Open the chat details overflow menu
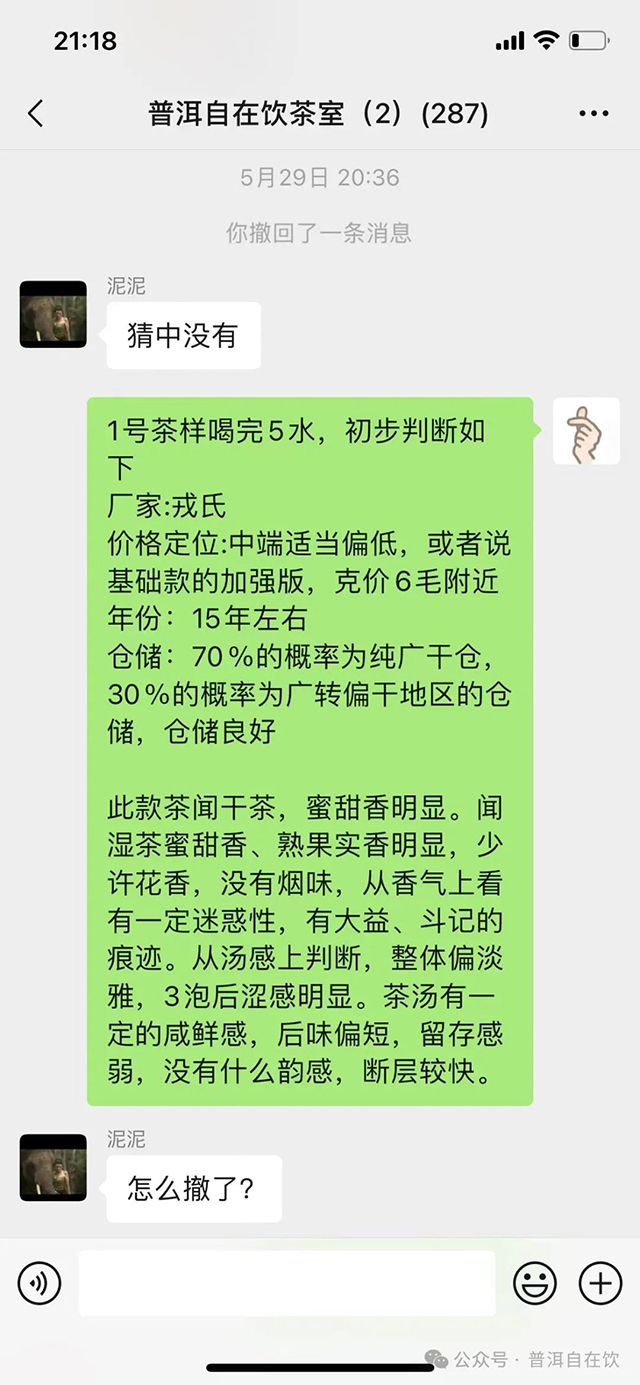This screenshot has width=640, height=1385. point(594,114)
